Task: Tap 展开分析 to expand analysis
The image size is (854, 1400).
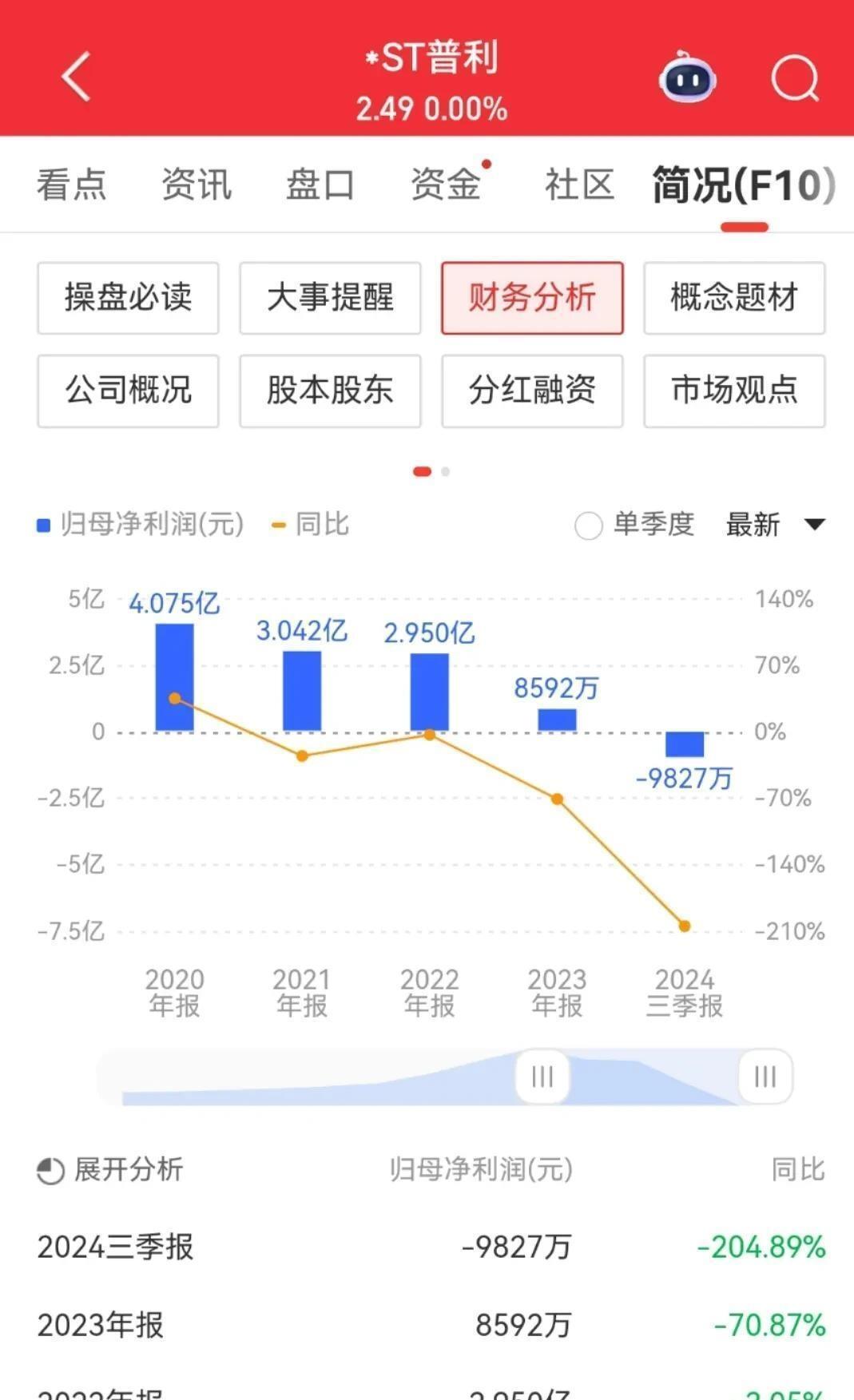Action: click(x=110, y=1170)
